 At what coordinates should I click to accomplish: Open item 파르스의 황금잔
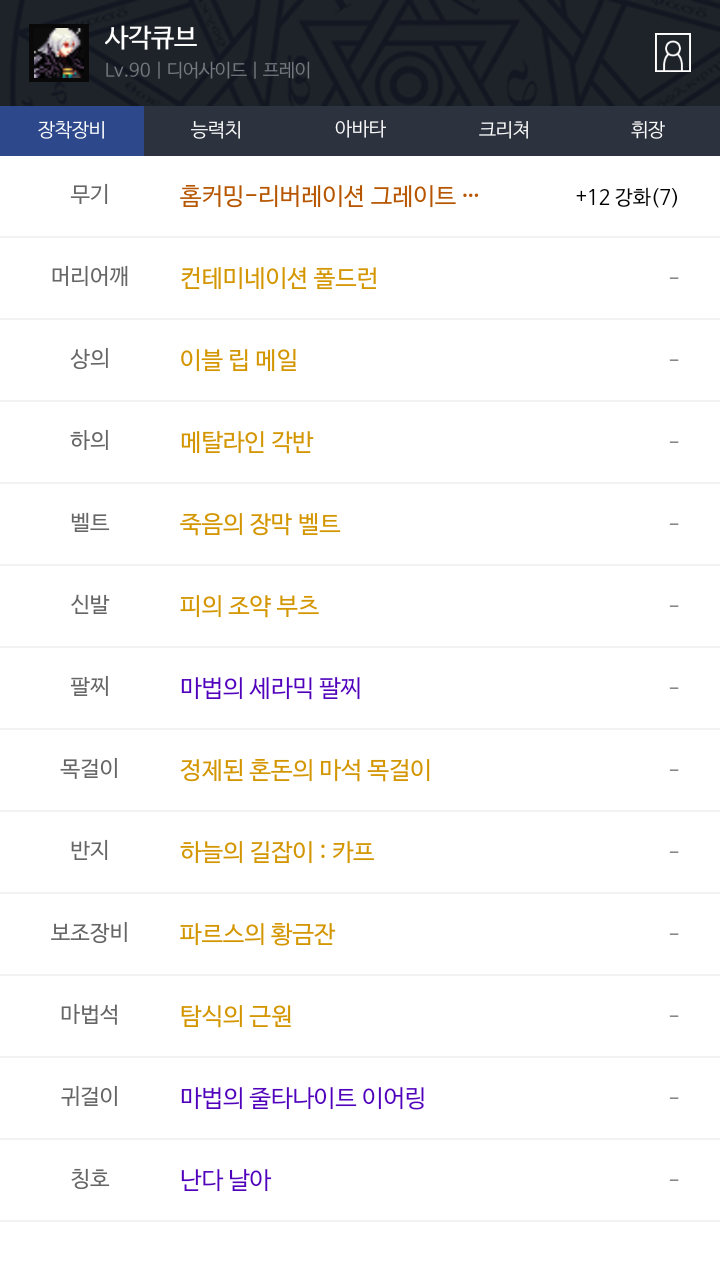pos(360,934)
